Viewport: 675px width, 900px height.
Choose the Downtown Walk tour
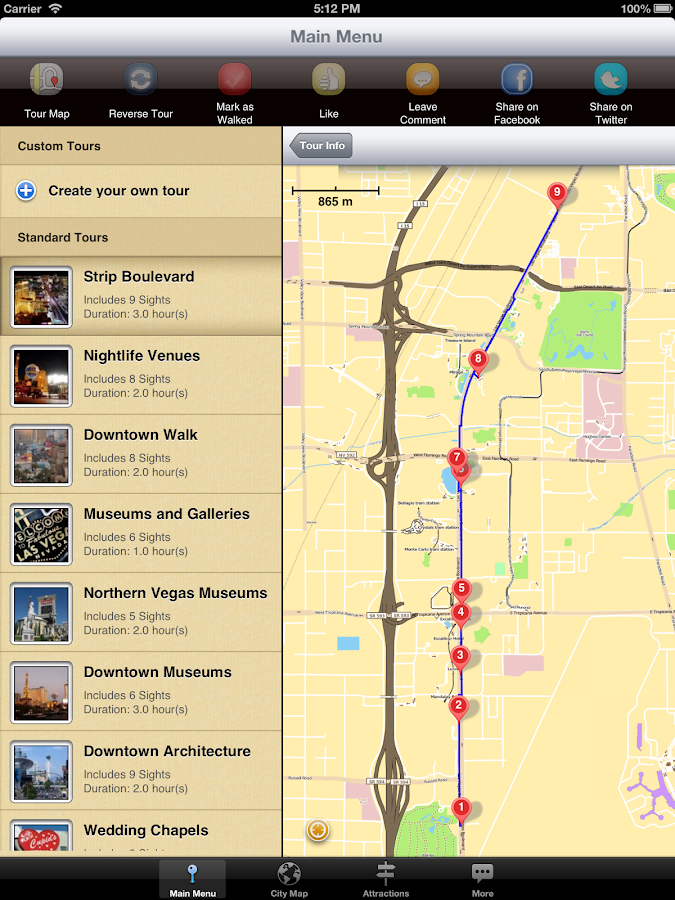140,453
